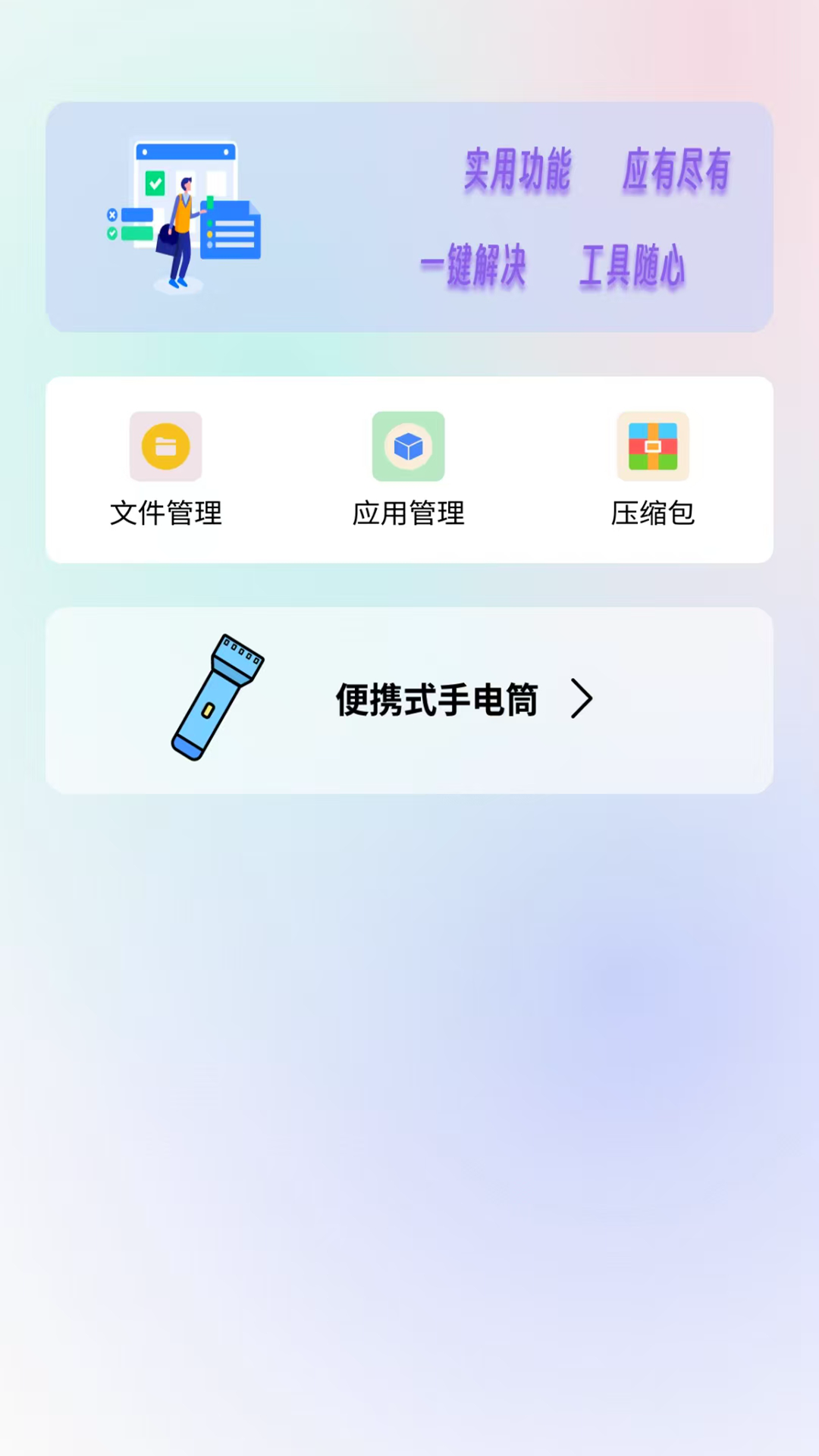The width and height of the screenshot is (819, 1456).
Task: Click the right arrow next to 便携式手电筒
Action: click(x=581, y=698)
